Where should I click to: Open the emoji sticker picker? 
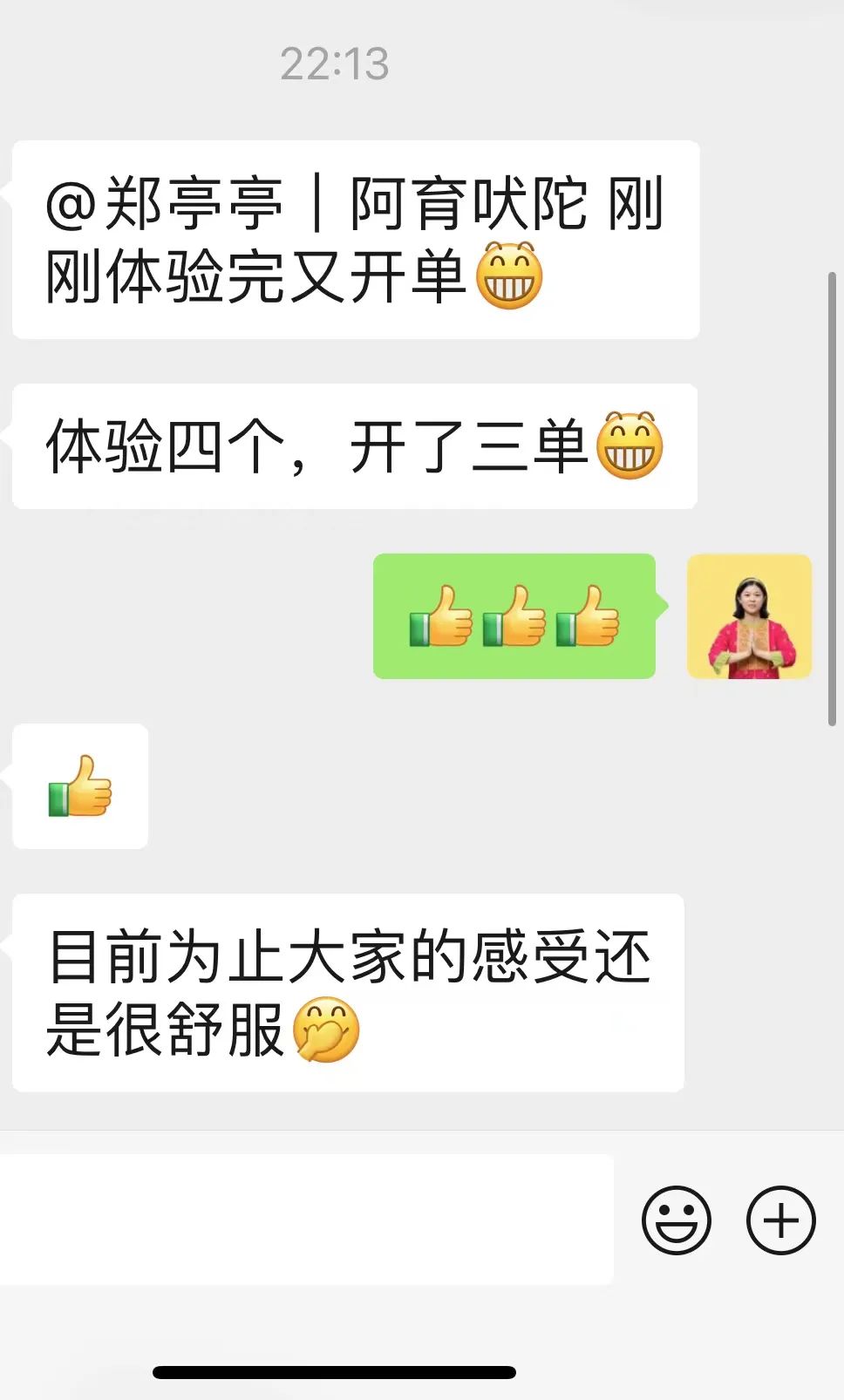pyautogui.click(x=676, y=1220)
